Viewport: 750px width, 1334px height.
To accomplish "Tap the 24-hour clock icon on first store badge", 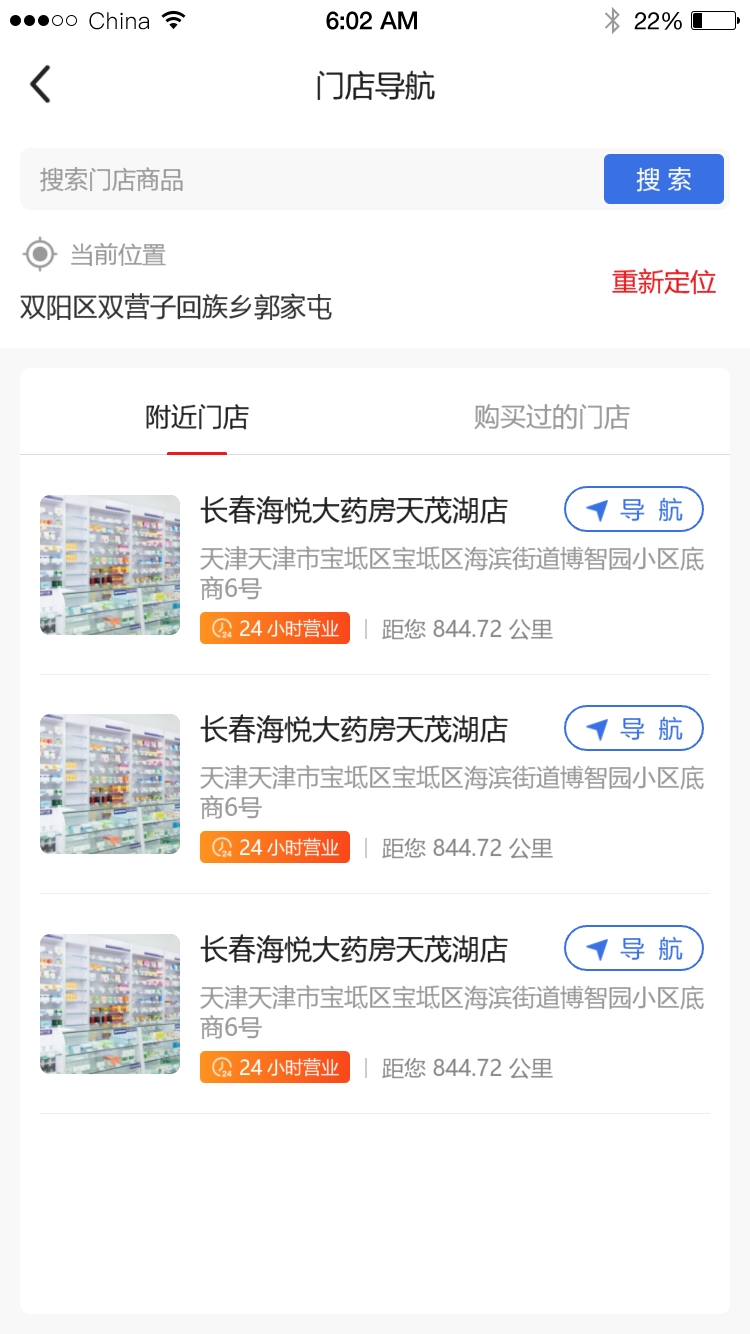I will (223, 628).
